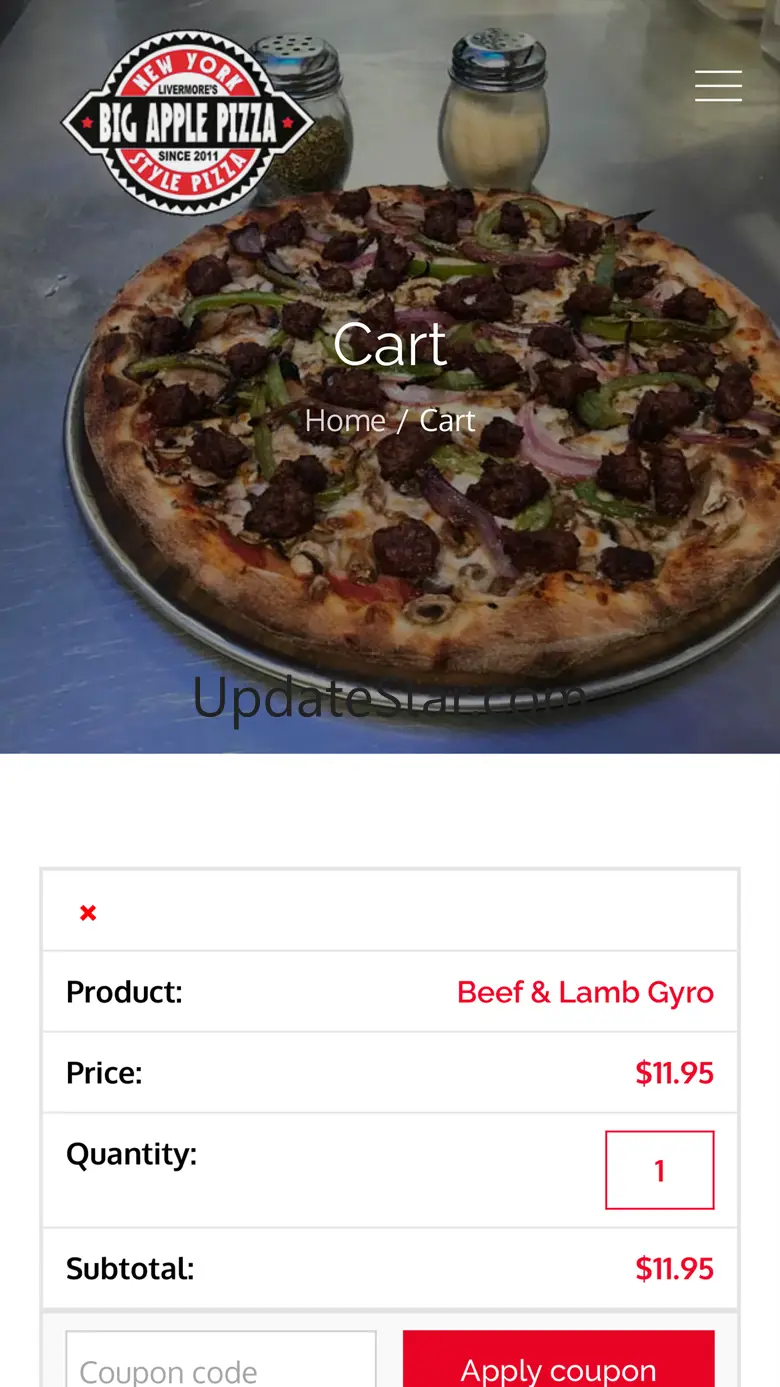Focus the Coupon code field

(x=221, y=1359)
